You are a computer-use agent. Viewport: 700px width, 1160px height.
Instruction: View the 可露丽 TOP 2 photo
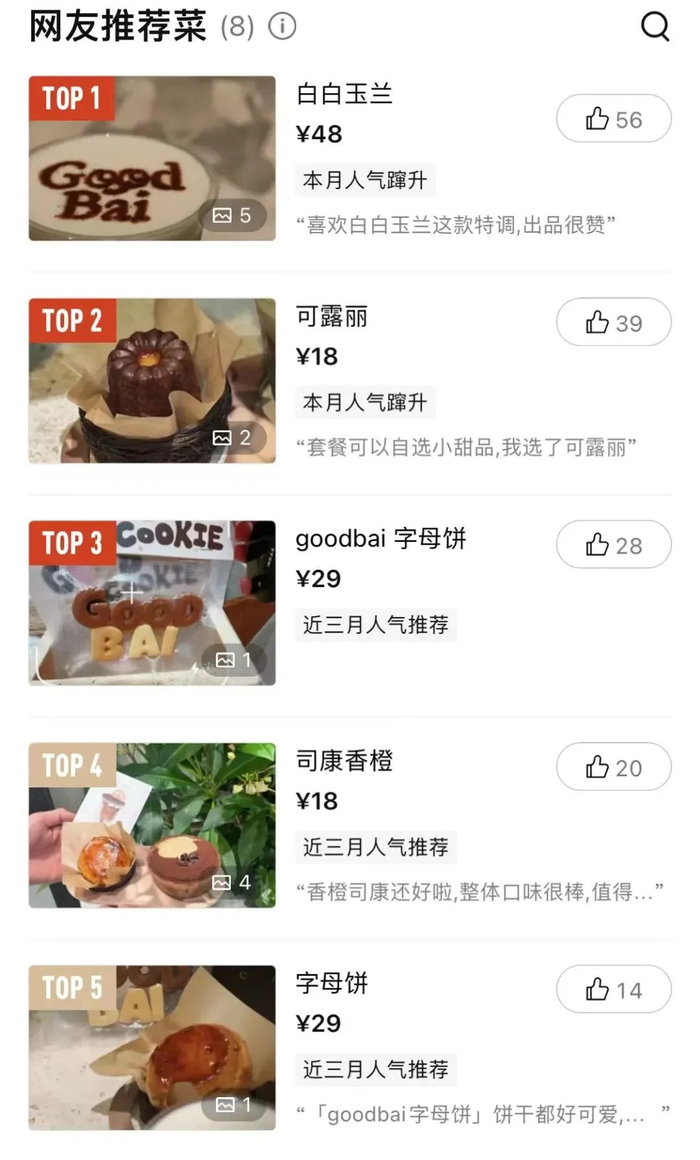point(152,380)
